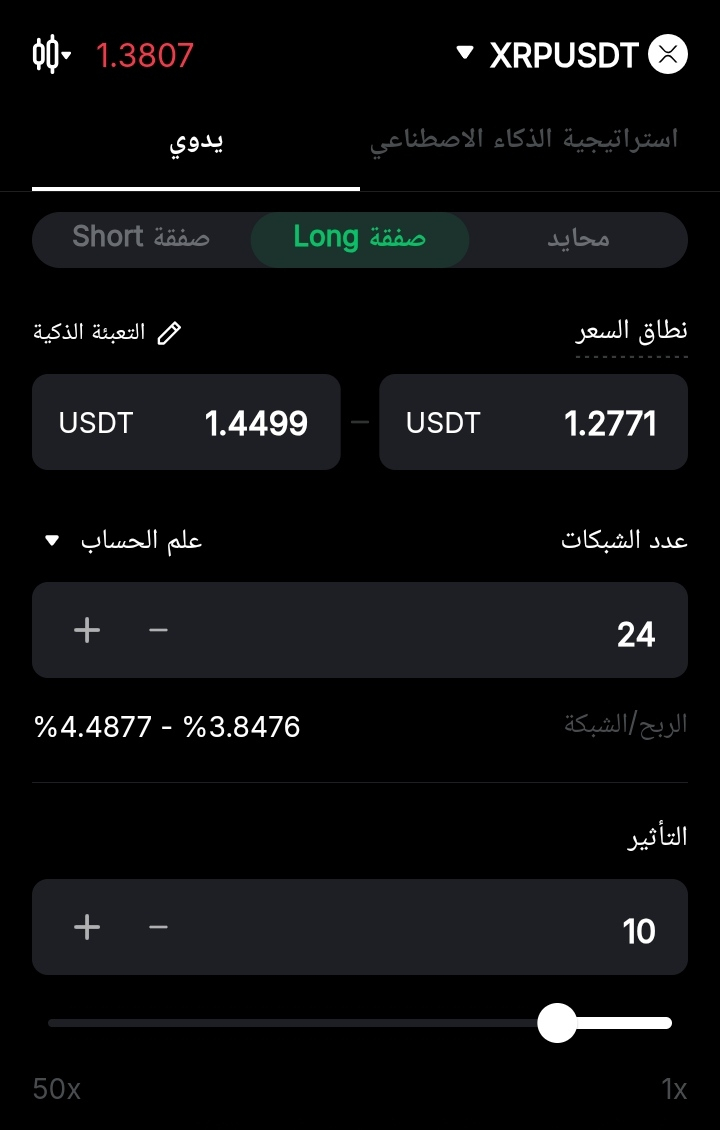The height and width of the screenshot is (1130, 720).
Task: Edit the 1.4499 USDT price field
Action: coord(186,423)
